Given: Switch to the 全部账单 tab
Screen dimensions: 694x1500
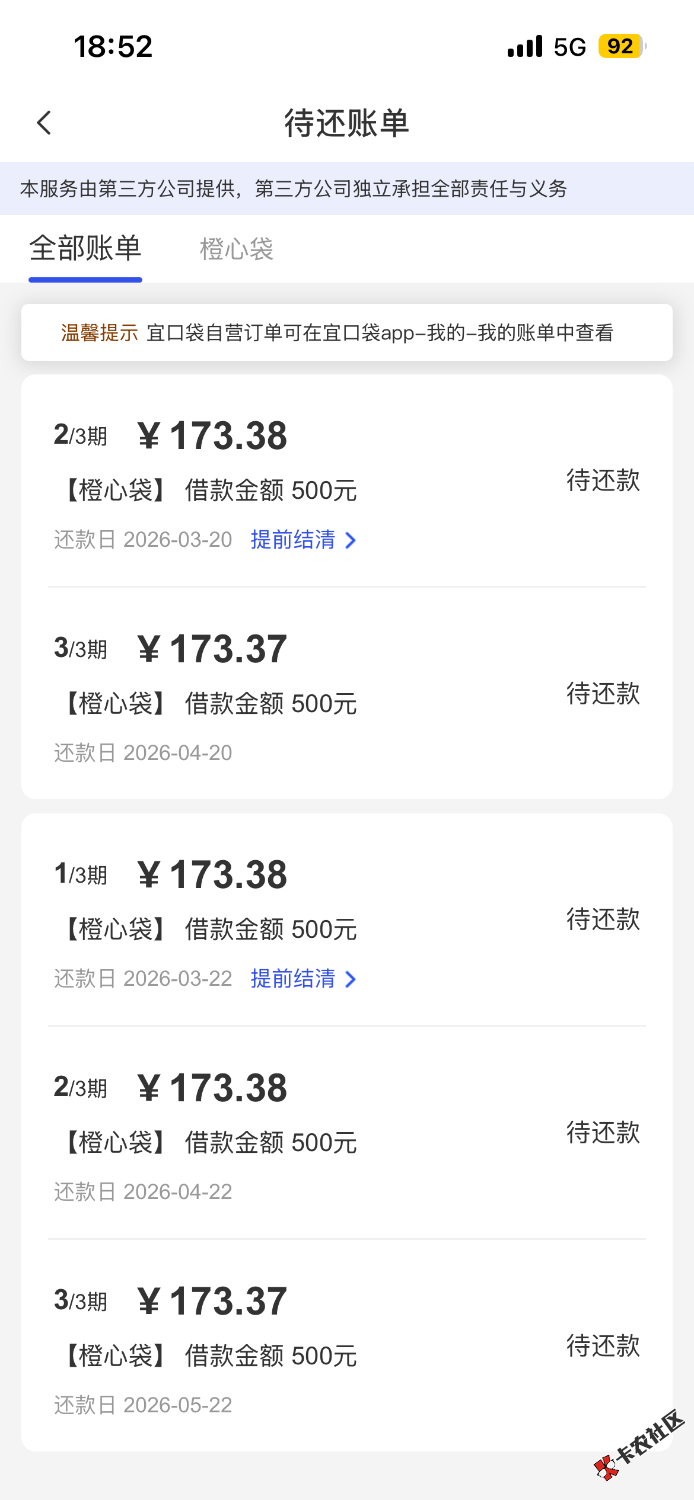Looking at the screenshot, I should pyautogui.click(x=85, y=248).
